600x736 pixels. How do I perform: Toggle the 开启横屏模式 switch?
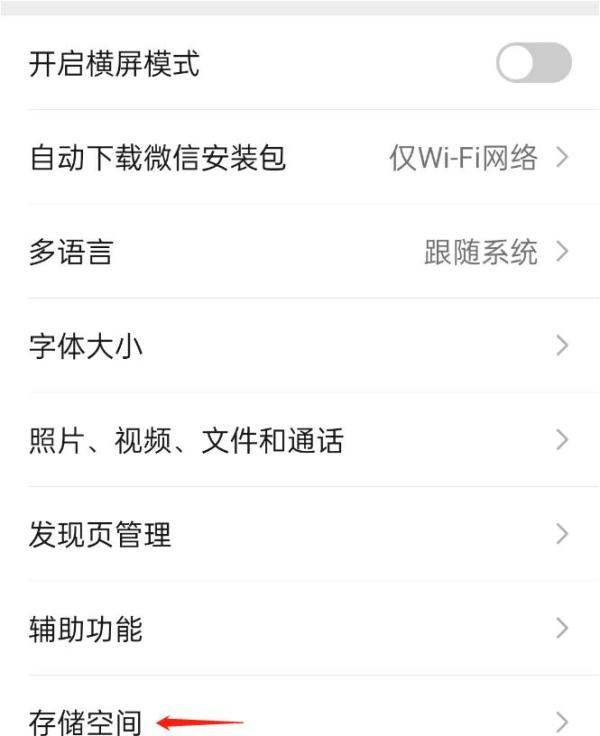(x=533, y=65)
